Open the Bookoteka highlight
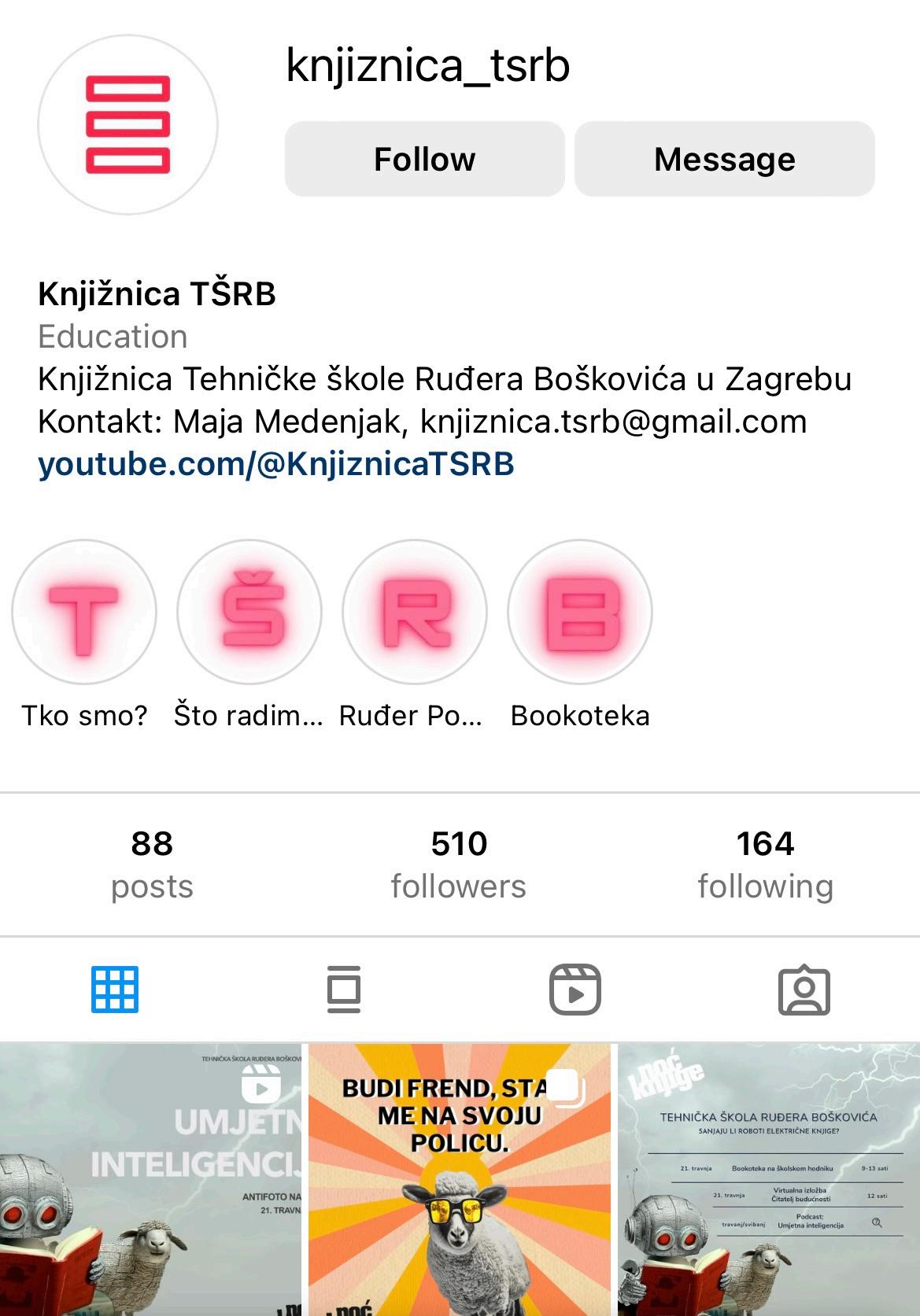Viewport: 920px width, 1316px height. [580, 612]
